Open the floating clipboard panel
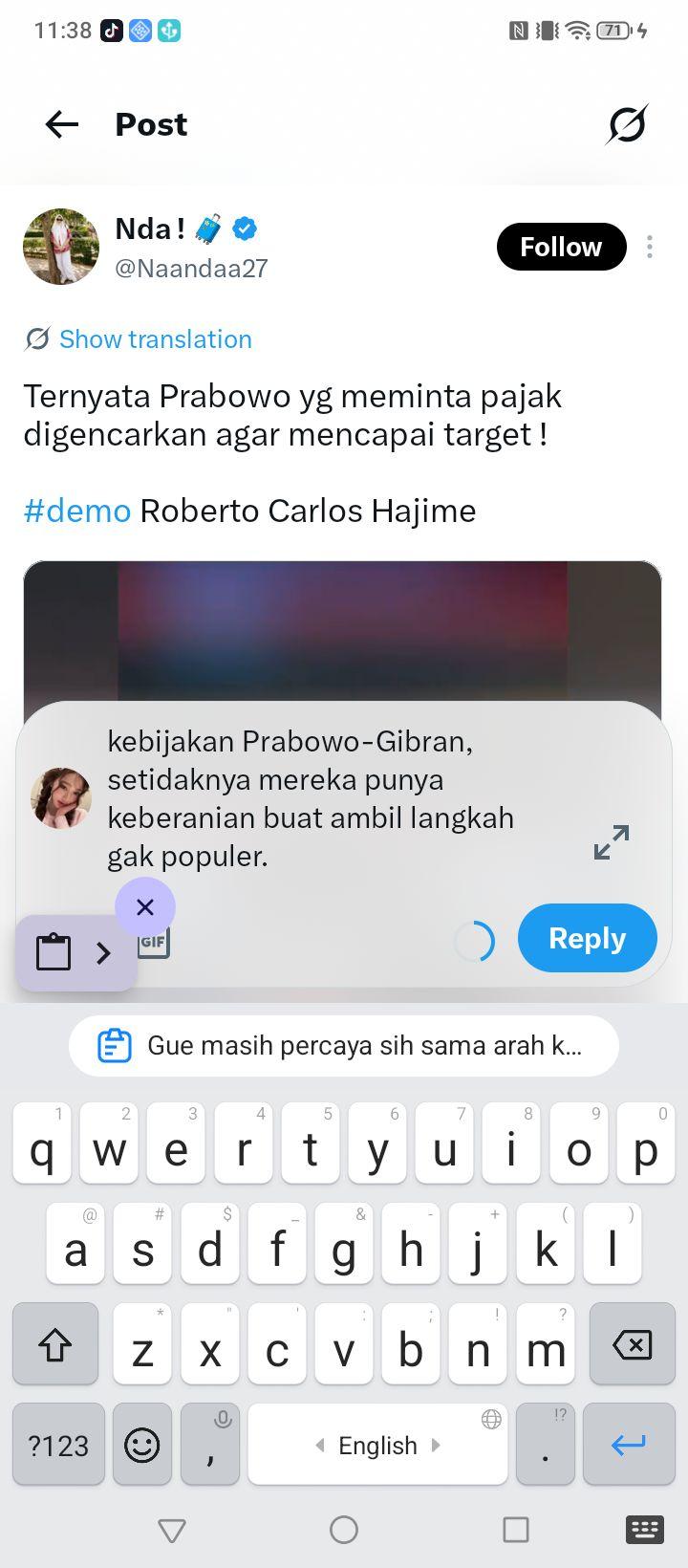 point(76,952)
